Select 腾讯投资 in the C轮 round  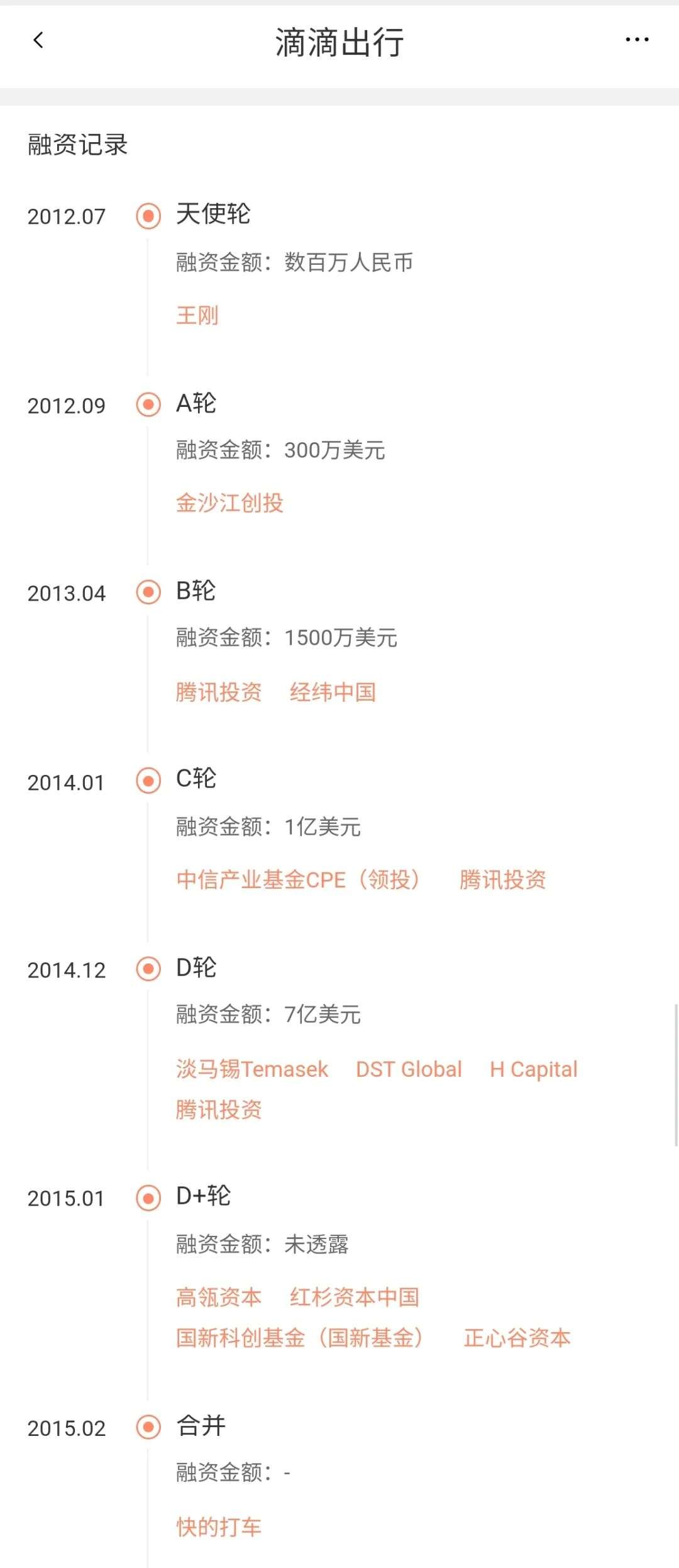pyautogui.click(x=502, y=879)
